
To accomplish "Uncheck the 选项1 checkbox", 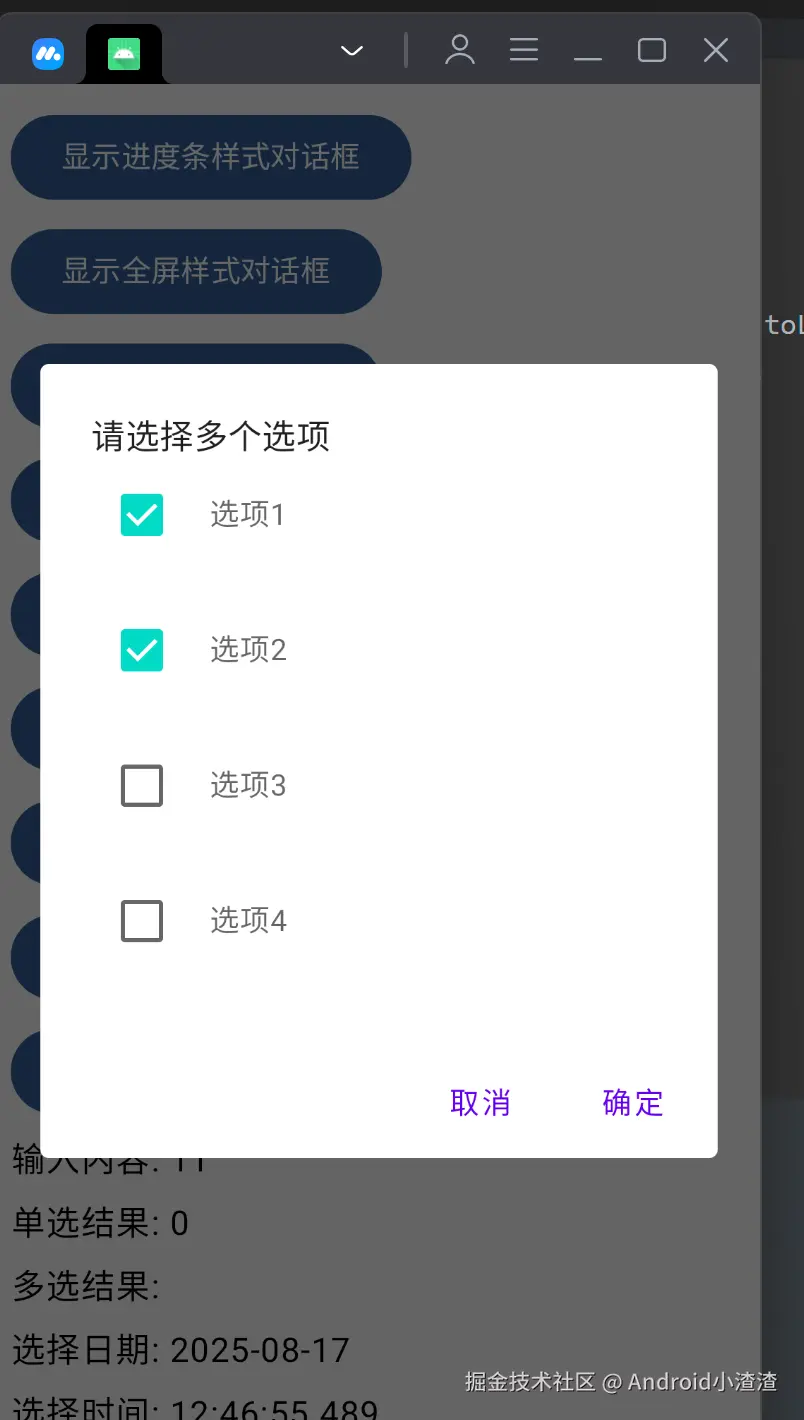I will pos(142,515).
